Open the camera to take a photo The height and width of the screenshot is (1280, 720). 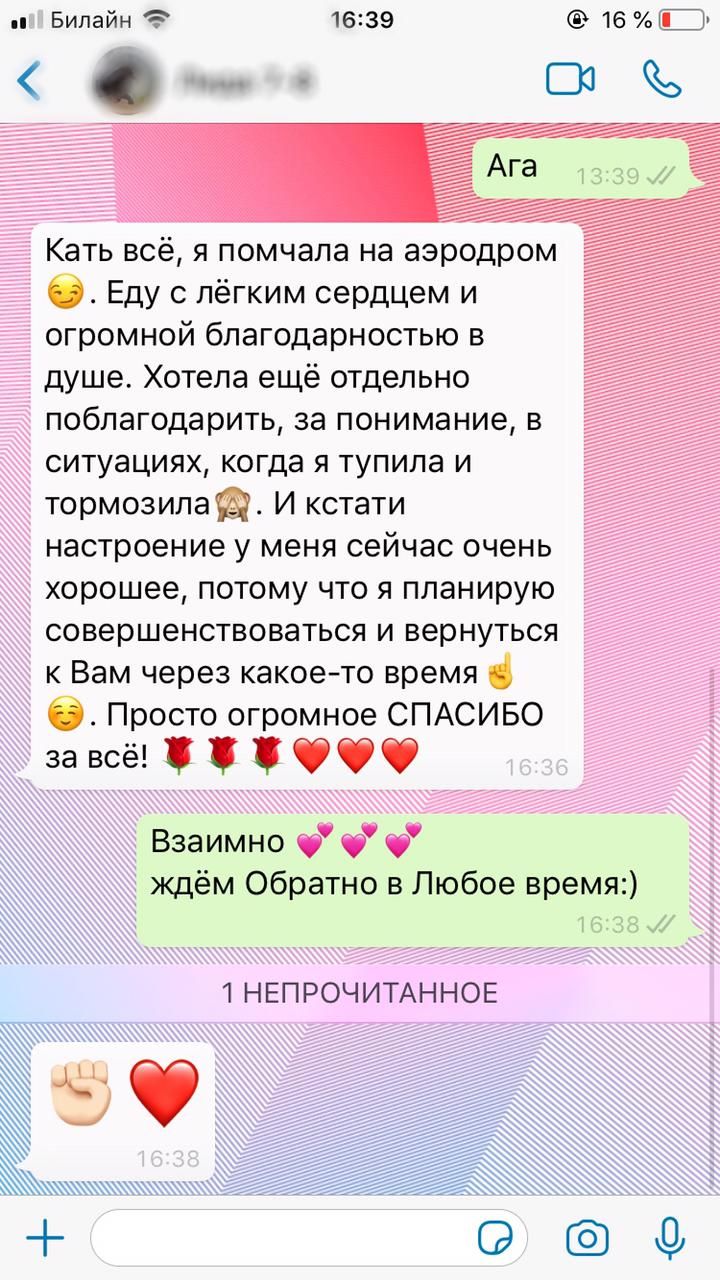point(587,1240)
